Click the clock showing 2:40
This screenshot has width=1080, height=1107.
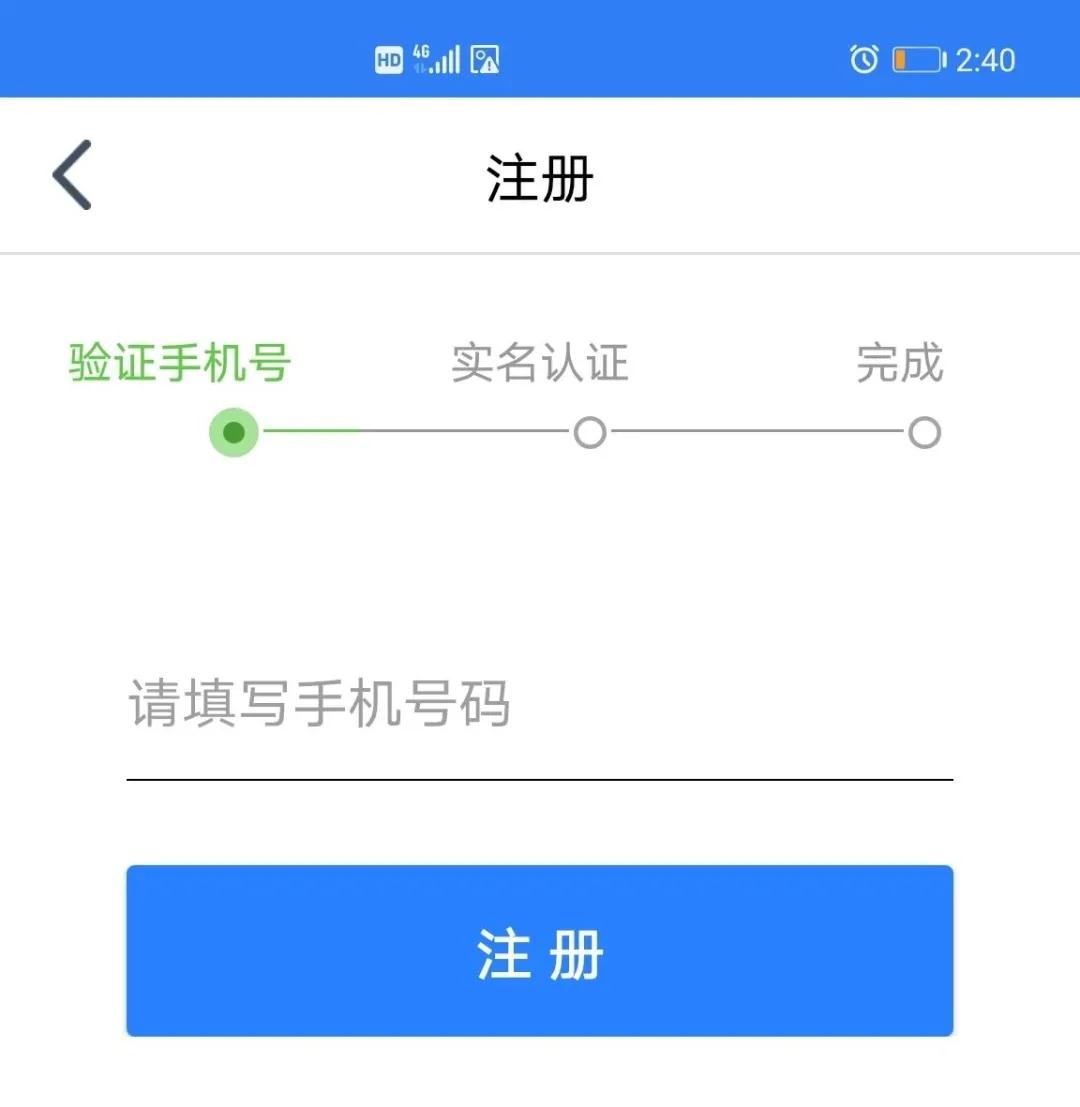[x=987, y=60]
